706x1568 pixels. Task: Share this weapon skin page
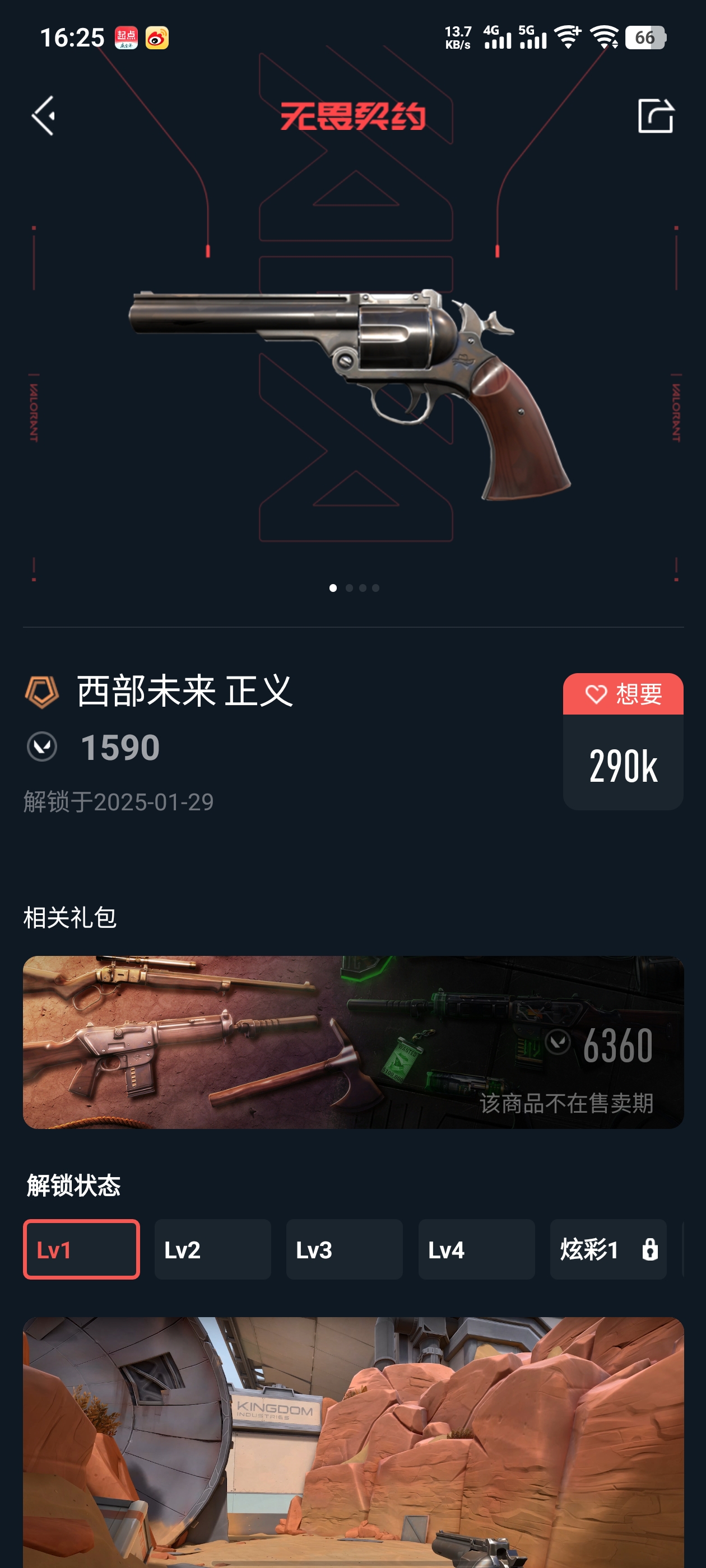coord(655,115)
